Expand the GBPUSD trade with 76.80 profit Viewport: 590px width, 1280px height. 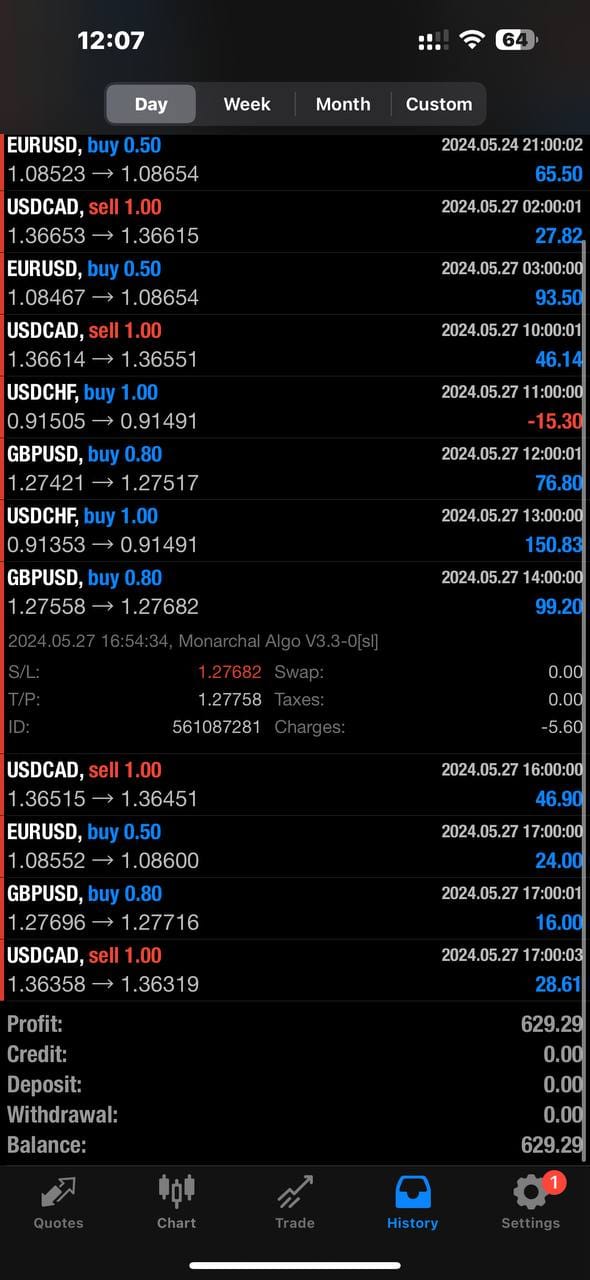pos(295,469)
